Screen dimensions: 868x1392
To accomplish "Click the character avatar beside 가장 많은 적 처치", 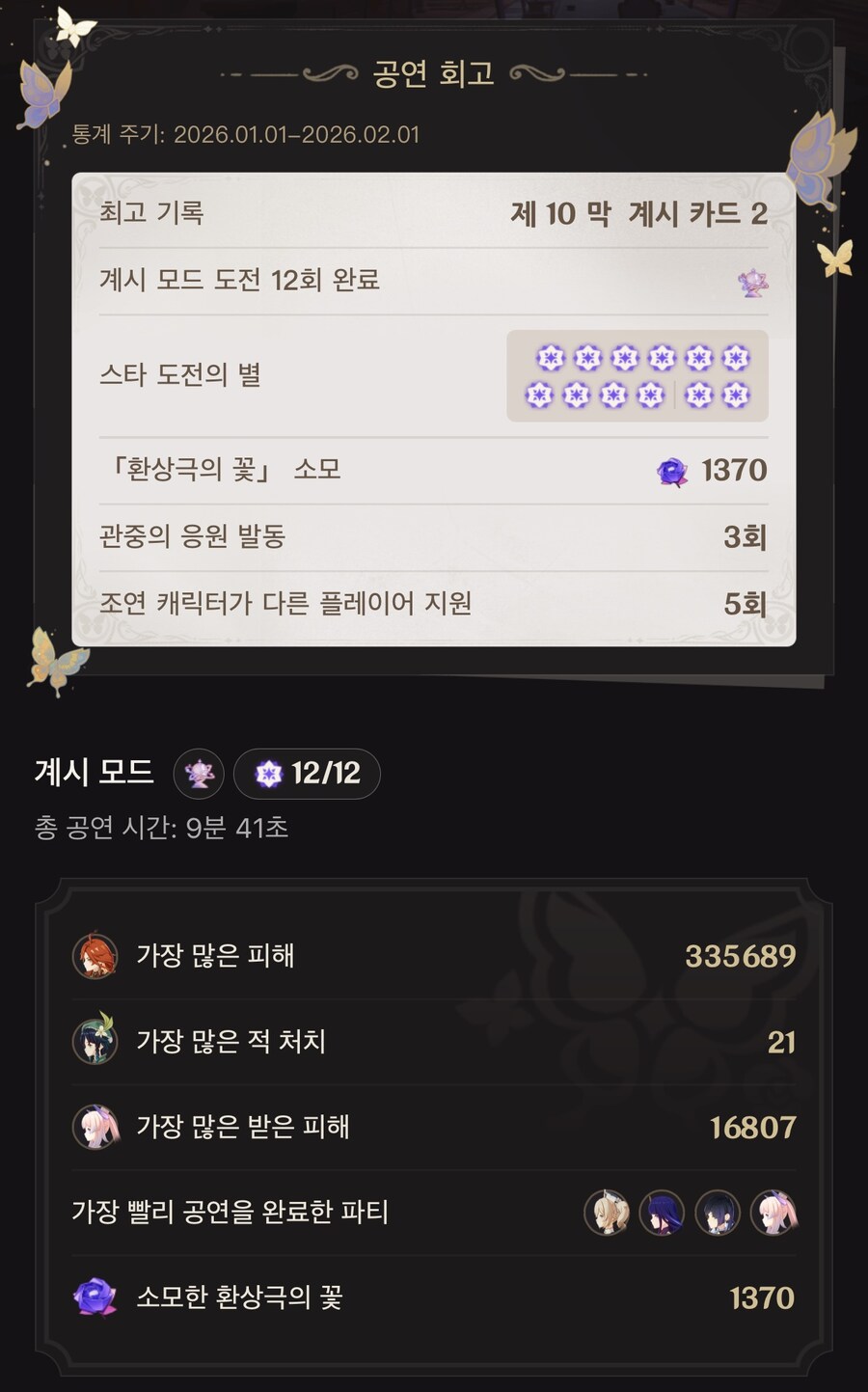I will [x=94, y=1042].
